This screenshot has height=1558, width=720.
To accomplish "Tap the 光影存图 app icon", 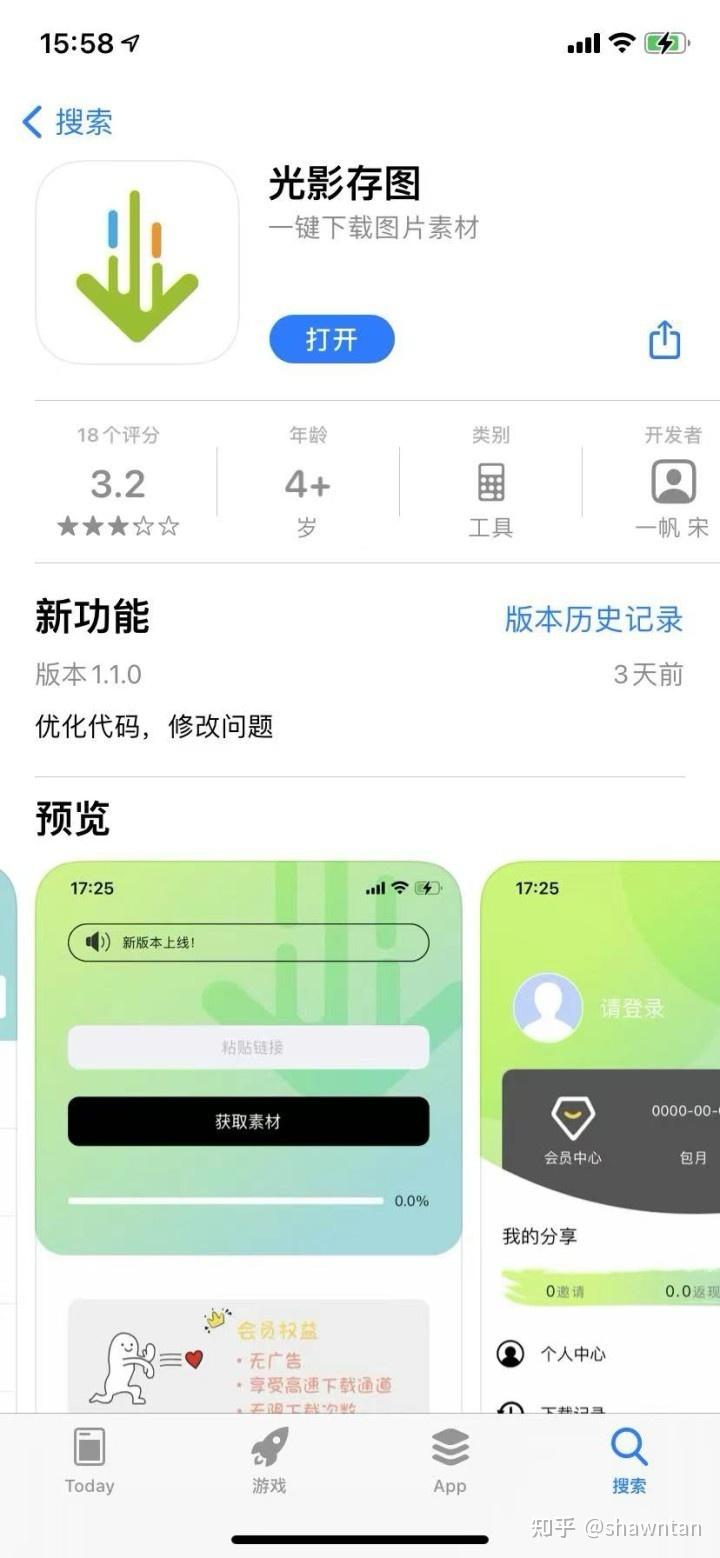I will (x=137, y=262).
